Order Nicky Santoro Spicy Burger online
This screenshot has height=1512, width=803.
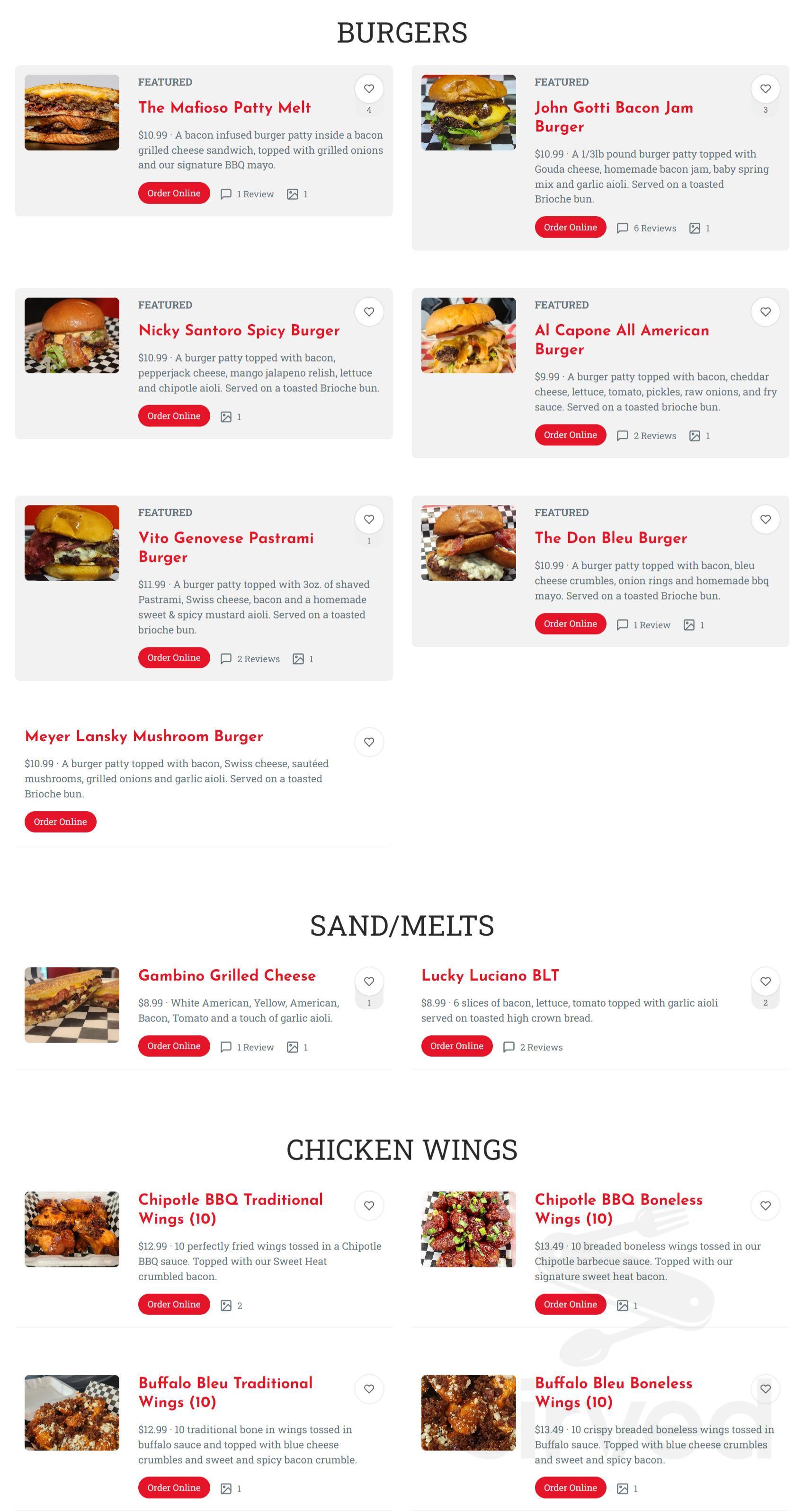[174, 416]
